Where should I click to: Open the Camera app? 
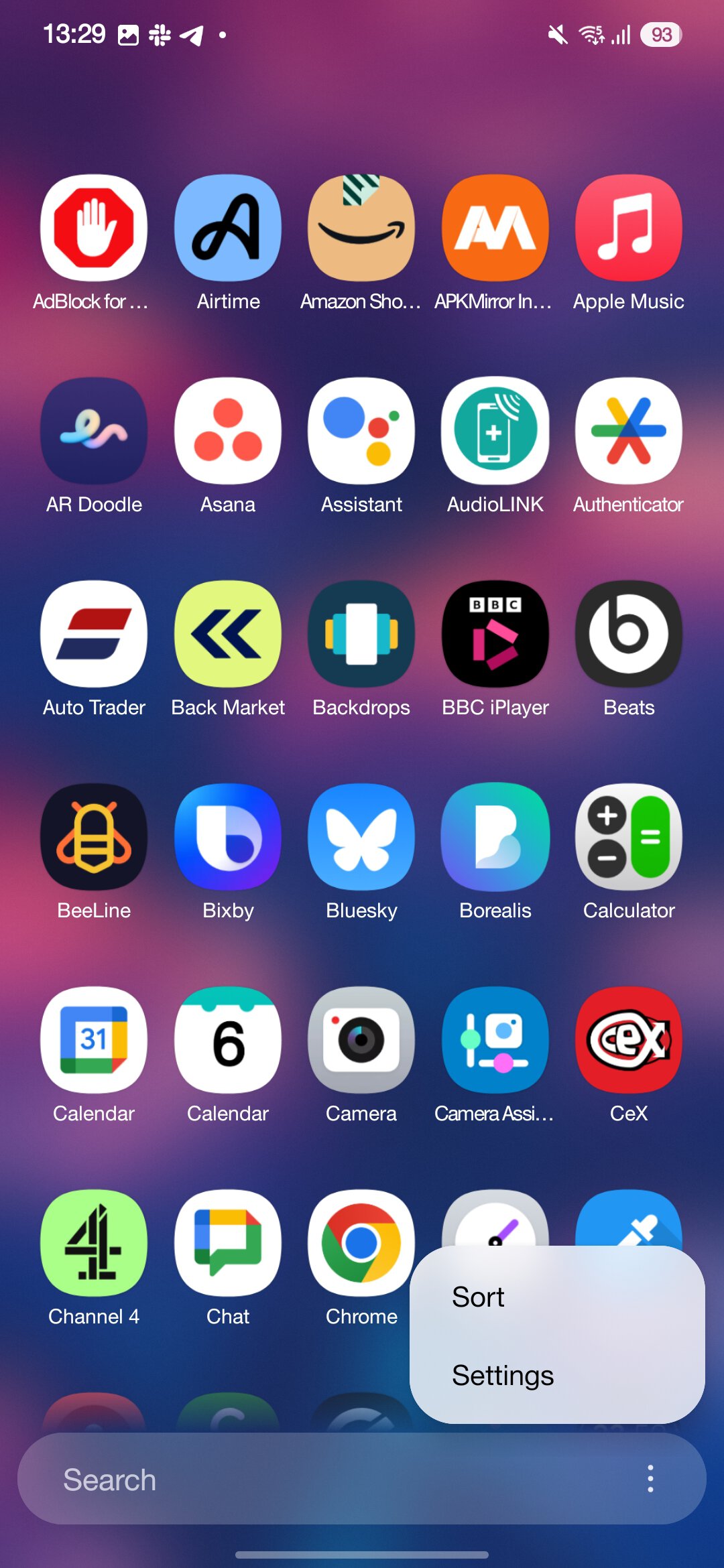pos(361,1041)
